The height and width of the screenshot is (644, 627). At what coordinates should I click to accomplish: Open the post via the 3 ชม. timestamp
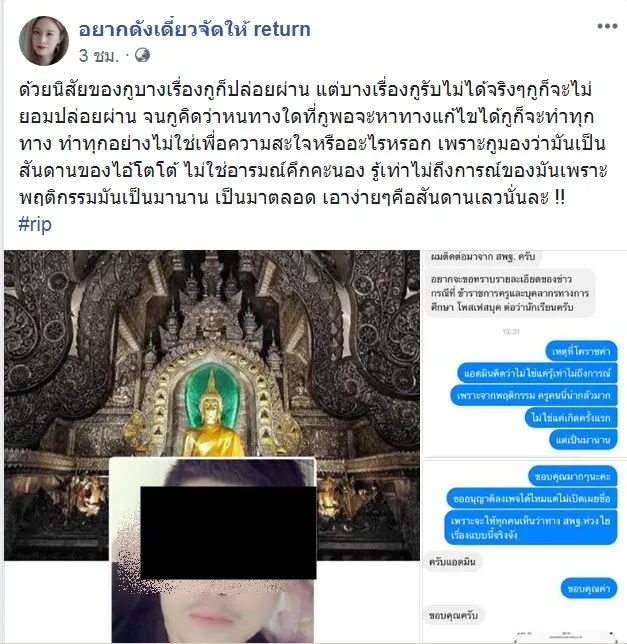coord(99,54)
